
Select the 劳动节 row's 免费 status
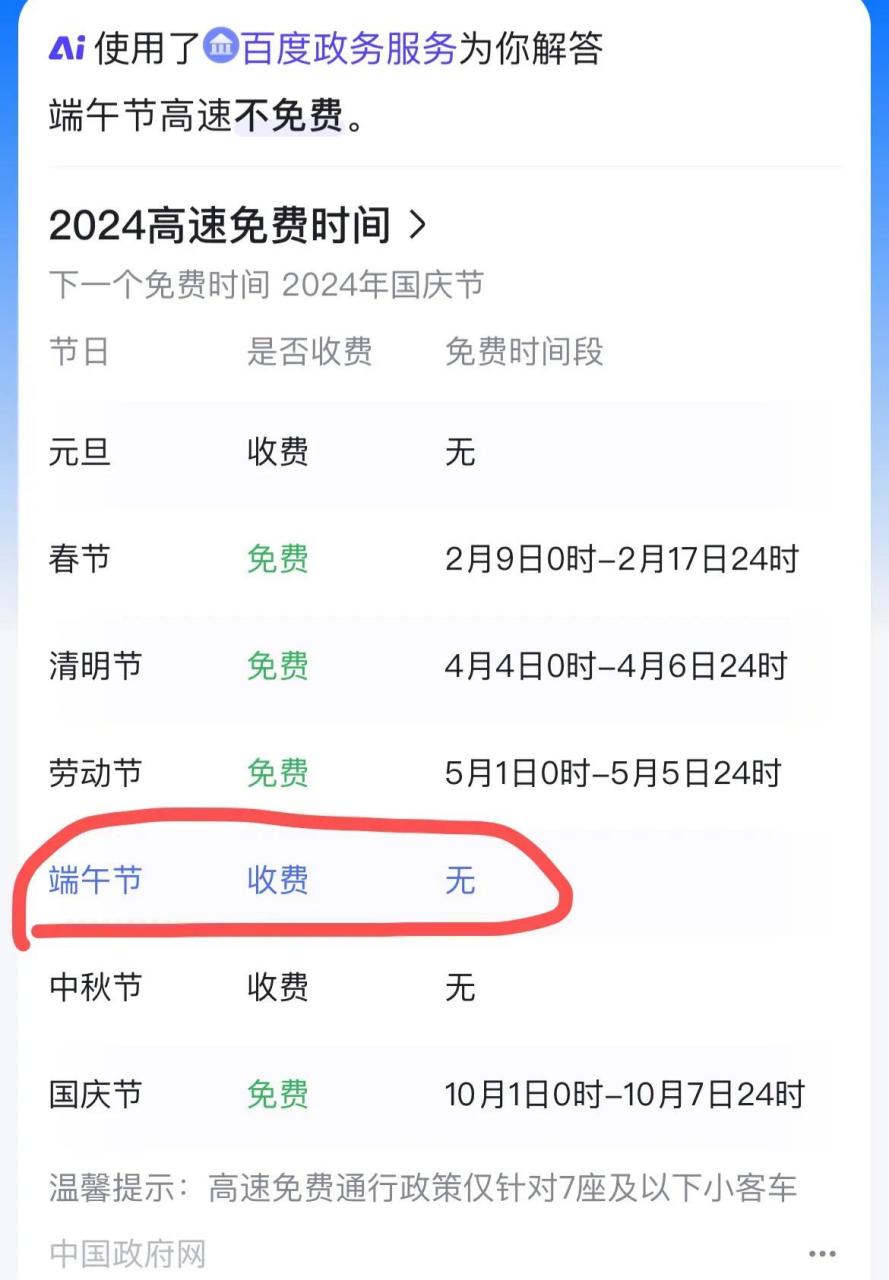277,773
